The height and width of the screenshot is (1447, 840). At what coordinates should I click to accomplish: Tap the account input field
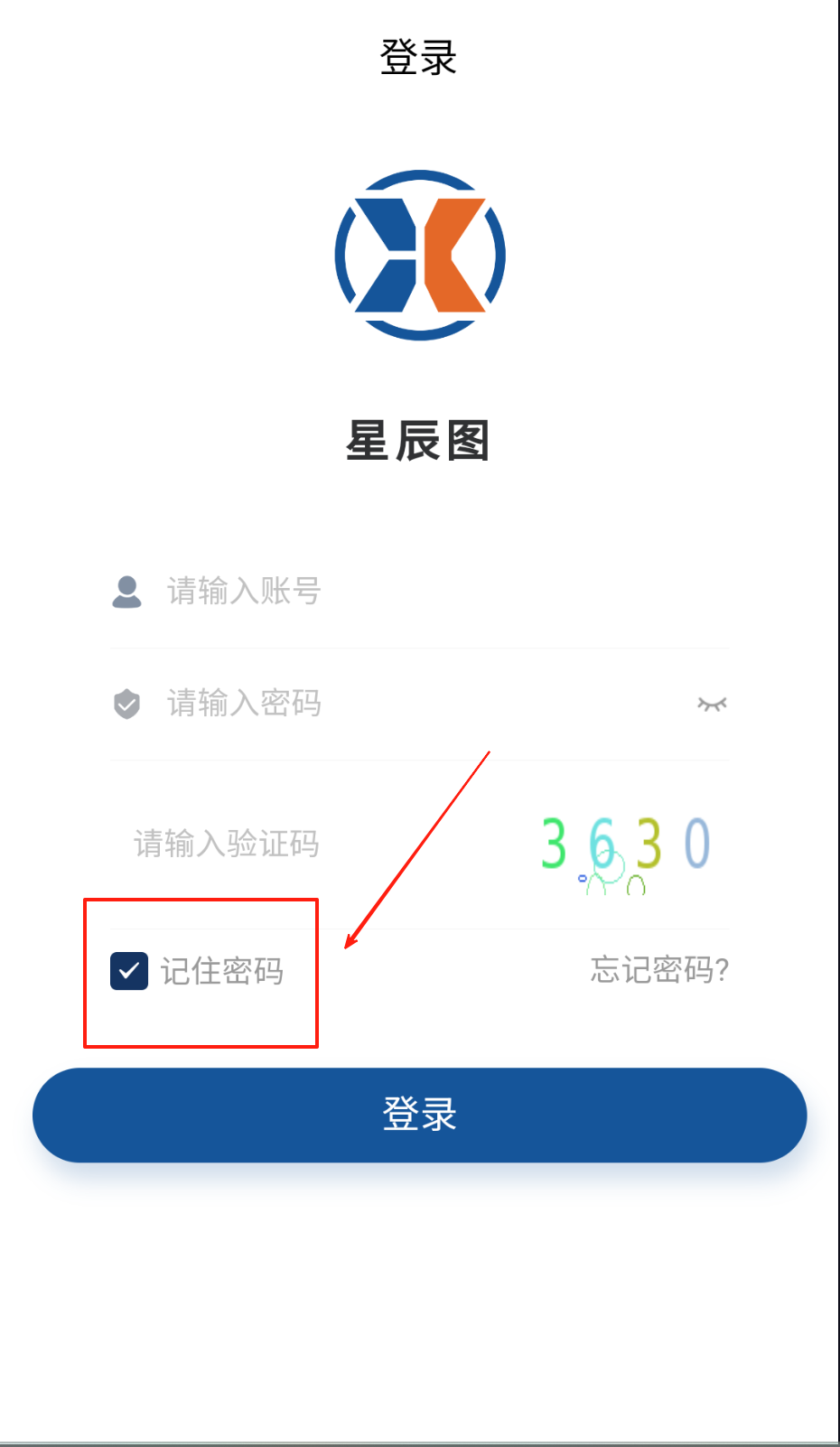pos(434,592)
